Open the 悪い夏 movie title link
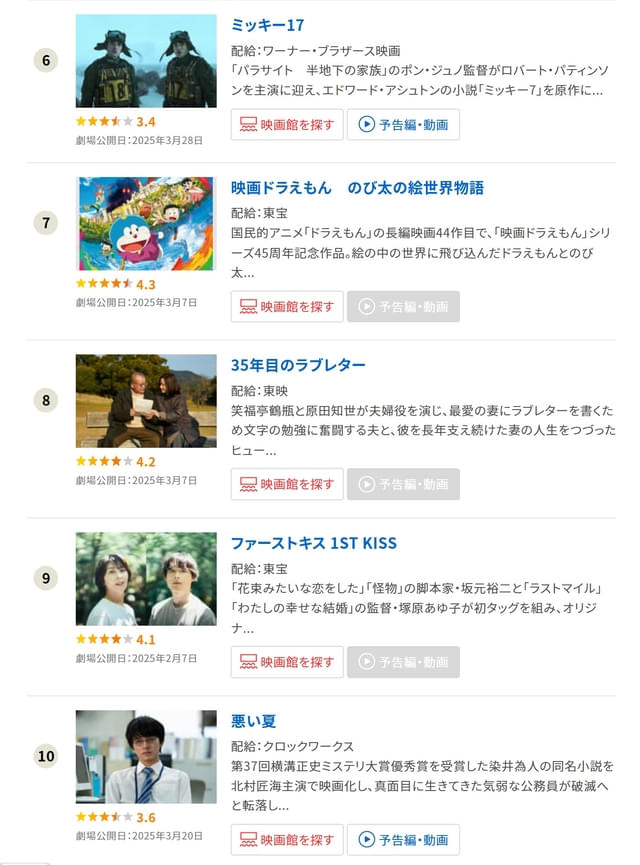 (253, 721)
